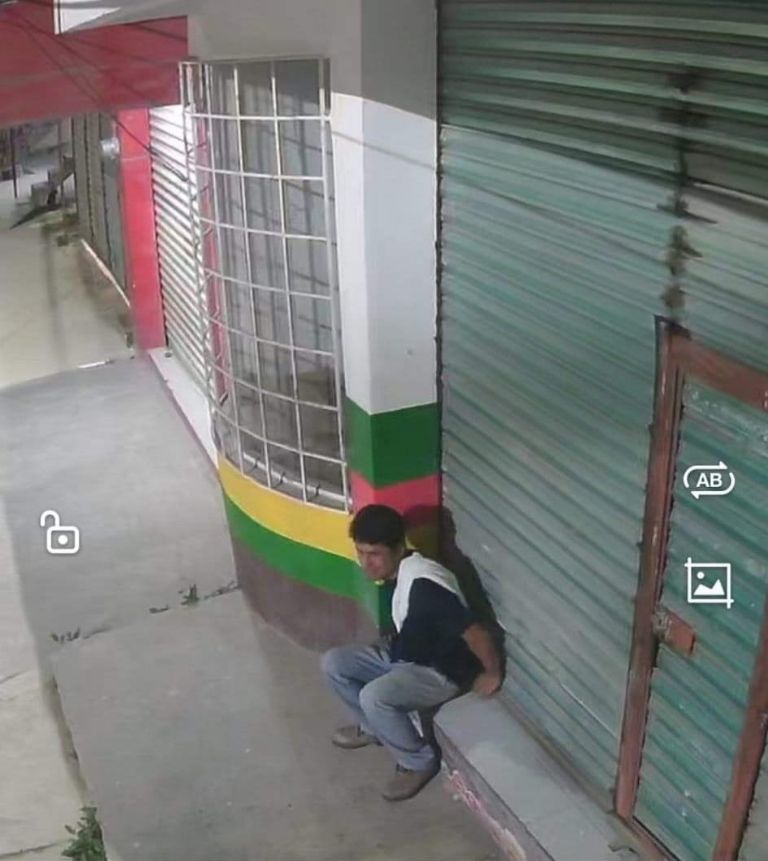Enable A-B repeat loop
Viewport: 768px width, 861px height.
[x=708, y=481]
